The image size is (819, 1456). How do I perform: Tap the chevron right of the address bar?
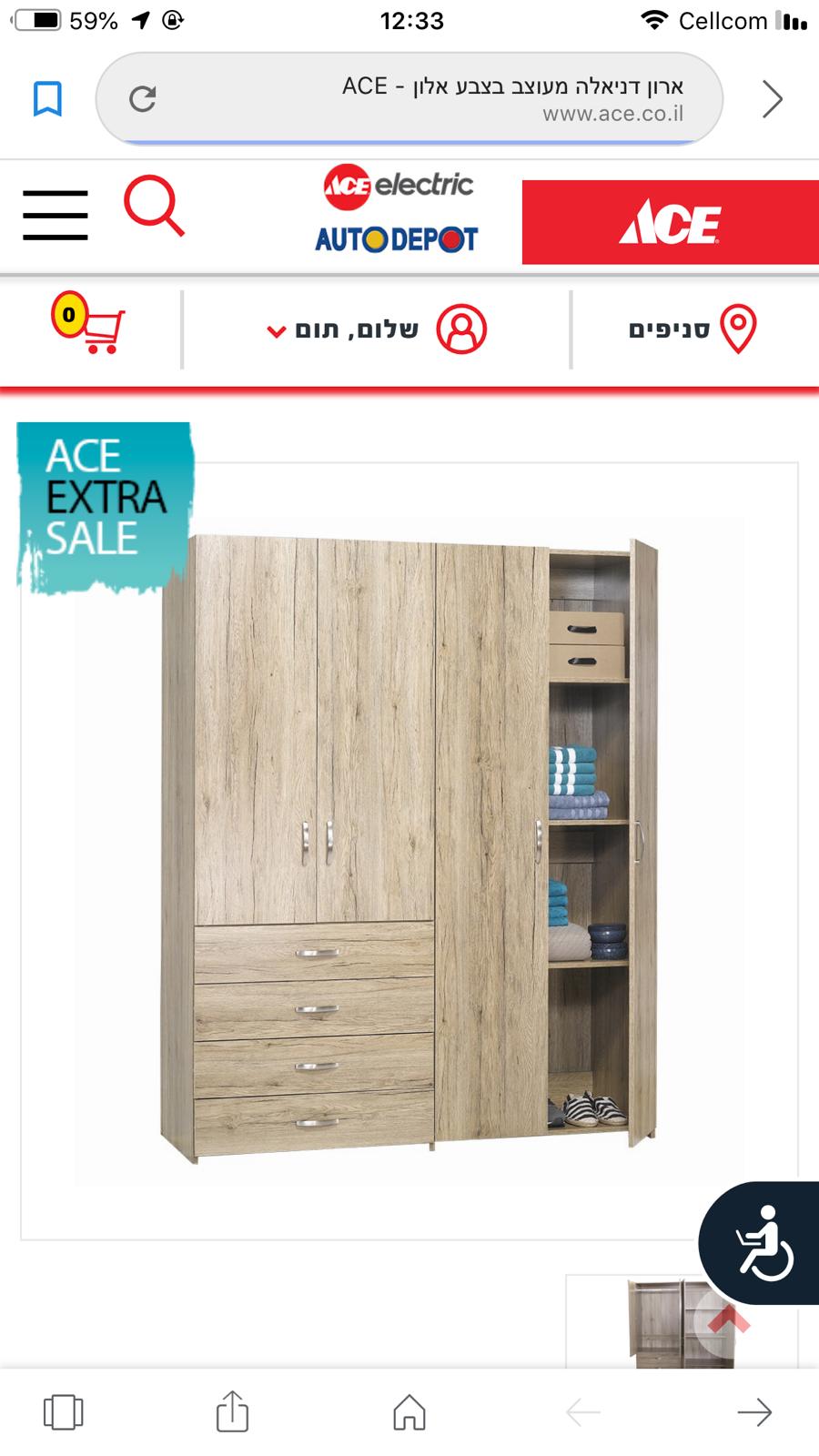(772, 99)
